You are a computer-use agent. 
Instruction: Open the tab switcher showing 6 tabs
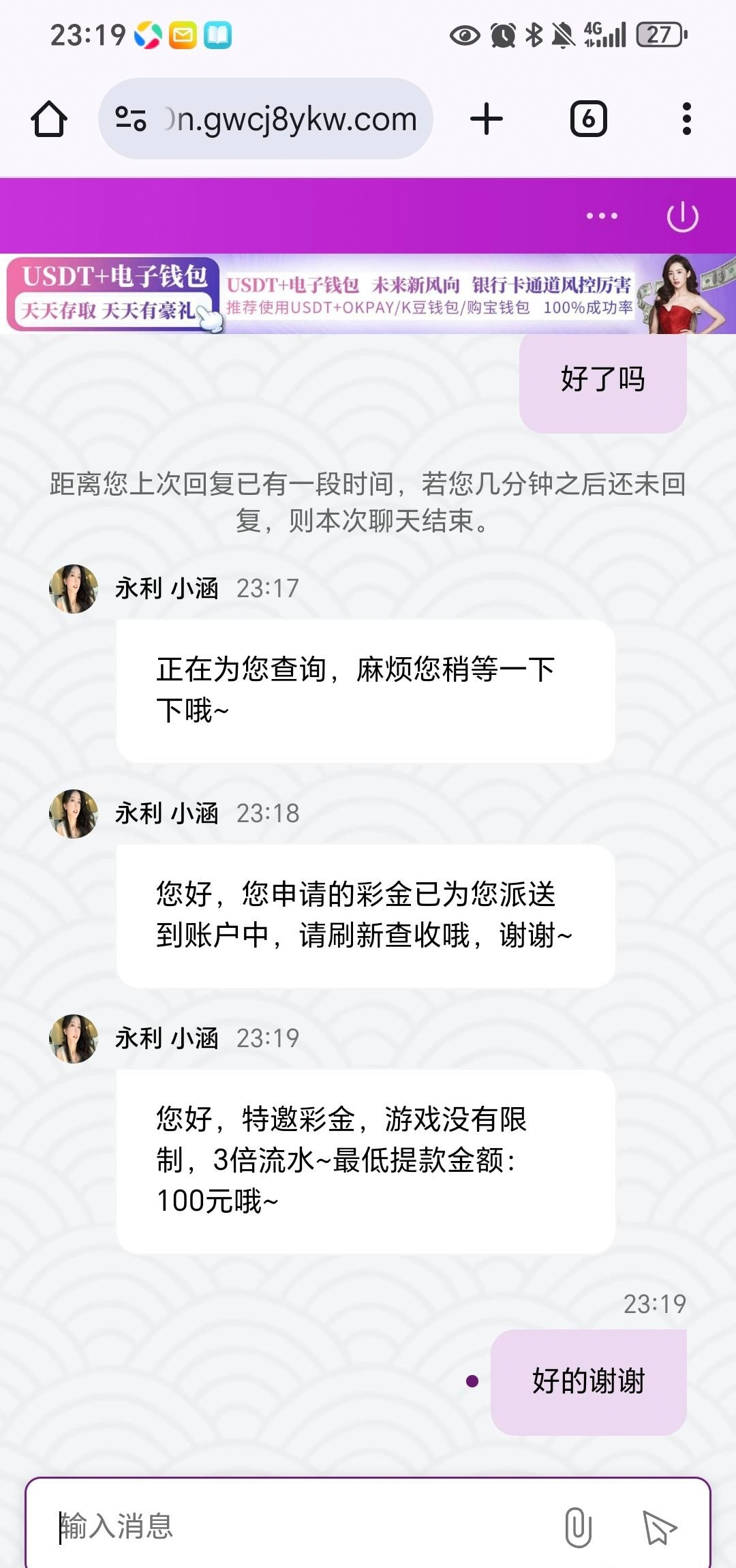tap(588, 119)
